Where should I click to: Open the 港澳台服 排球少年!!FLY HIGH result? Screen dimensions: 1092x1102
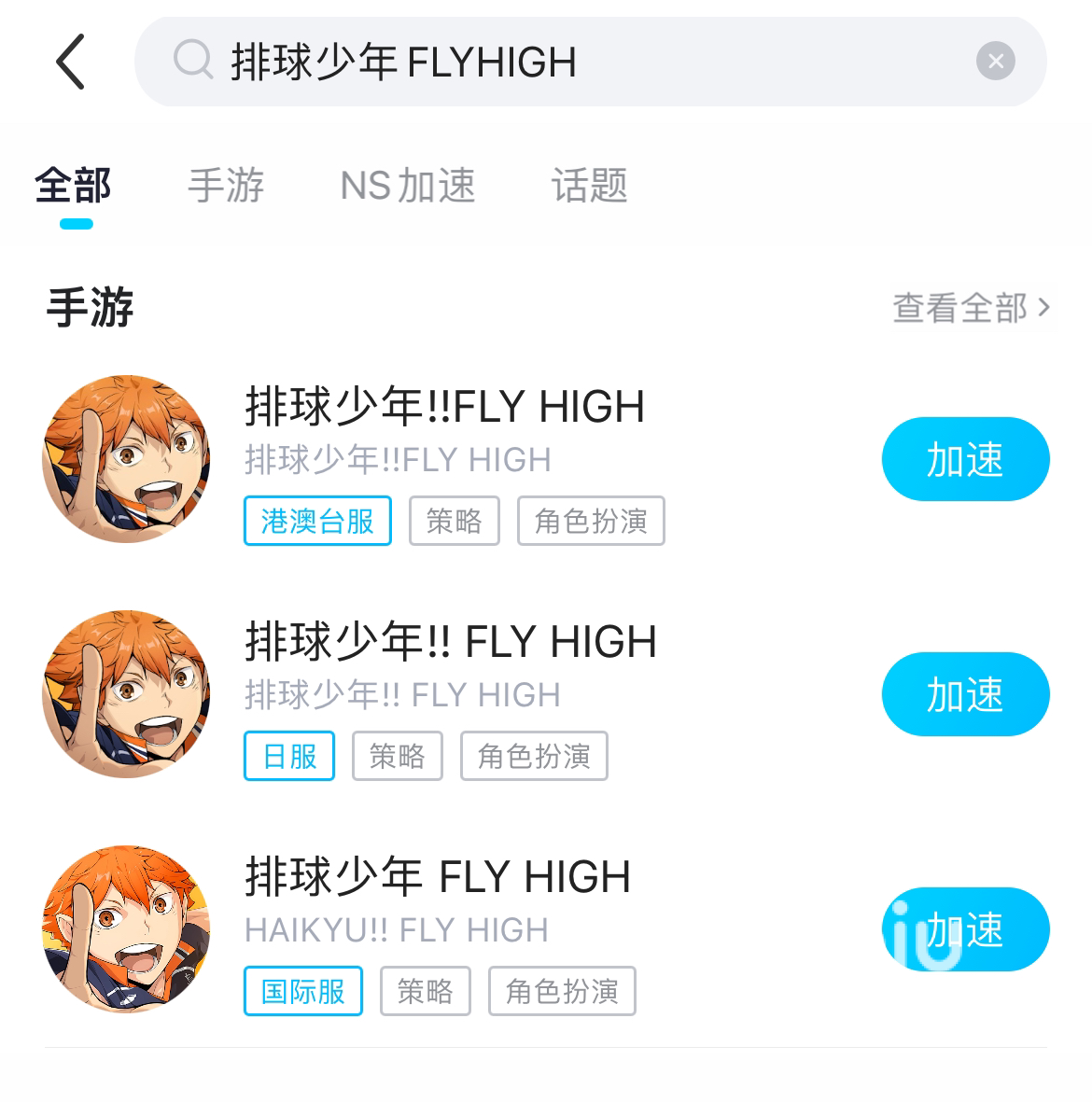[x=444, y=408]
